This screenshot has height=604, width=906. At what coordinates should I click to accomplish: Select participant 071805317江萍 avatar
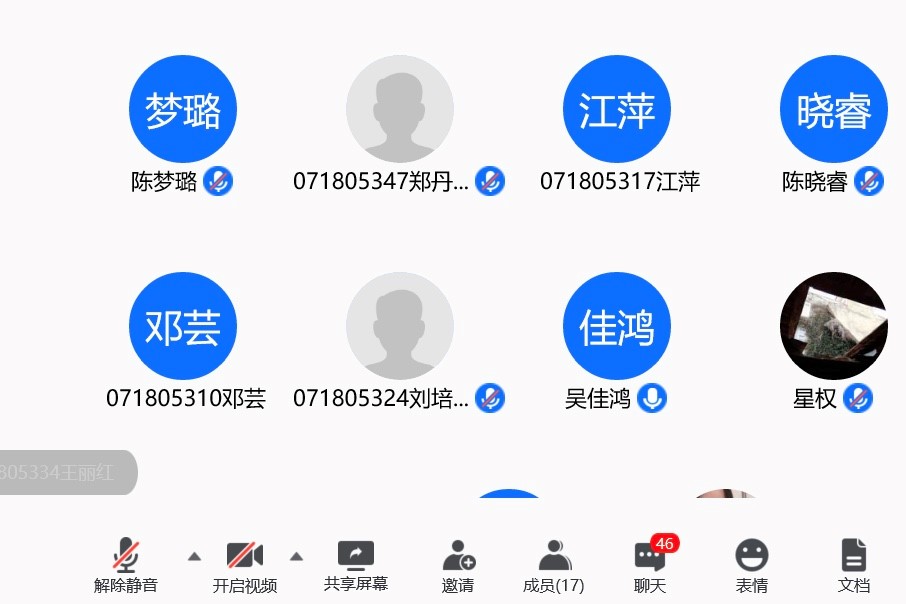(x=617, y=109)
